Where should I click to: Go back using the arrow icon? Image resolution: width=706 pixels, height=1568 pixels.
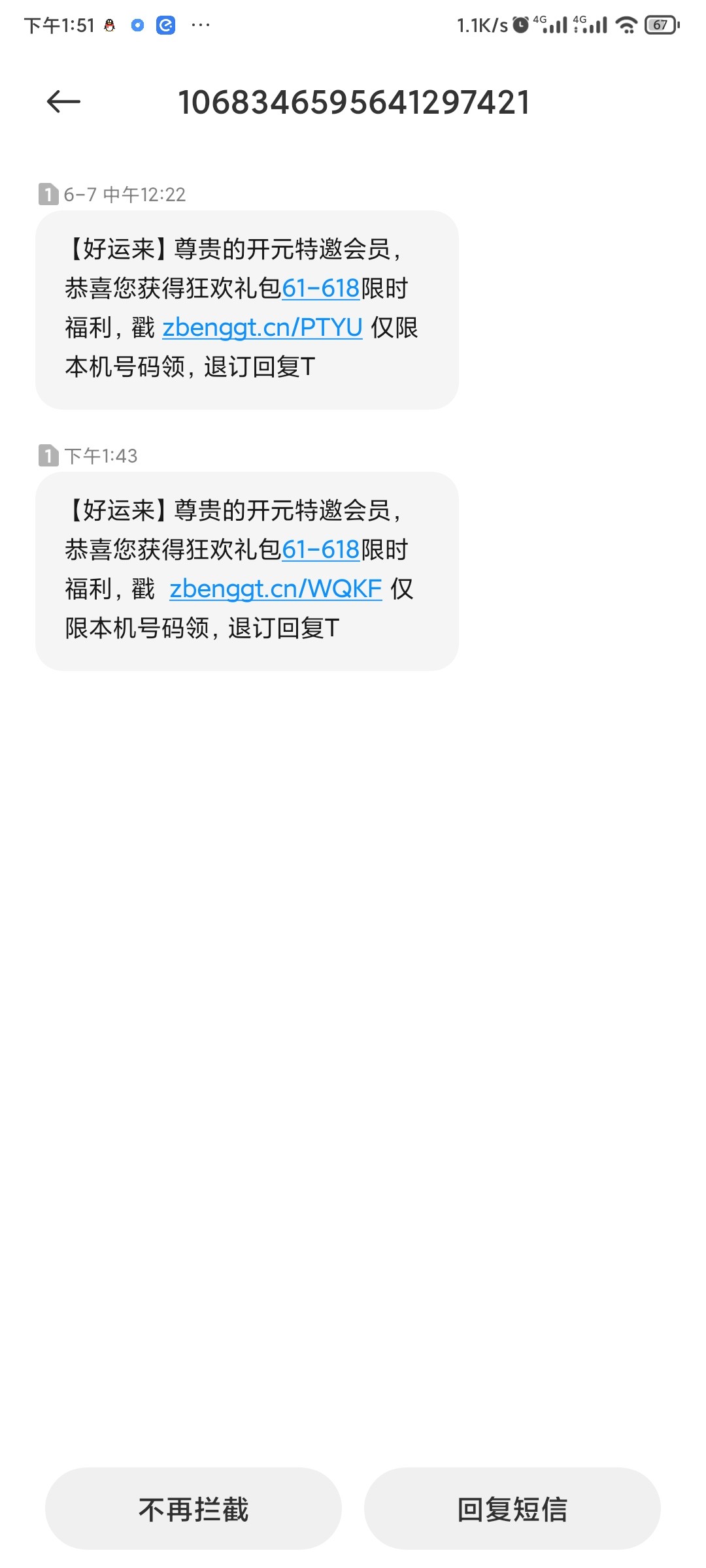coord(63,102)
